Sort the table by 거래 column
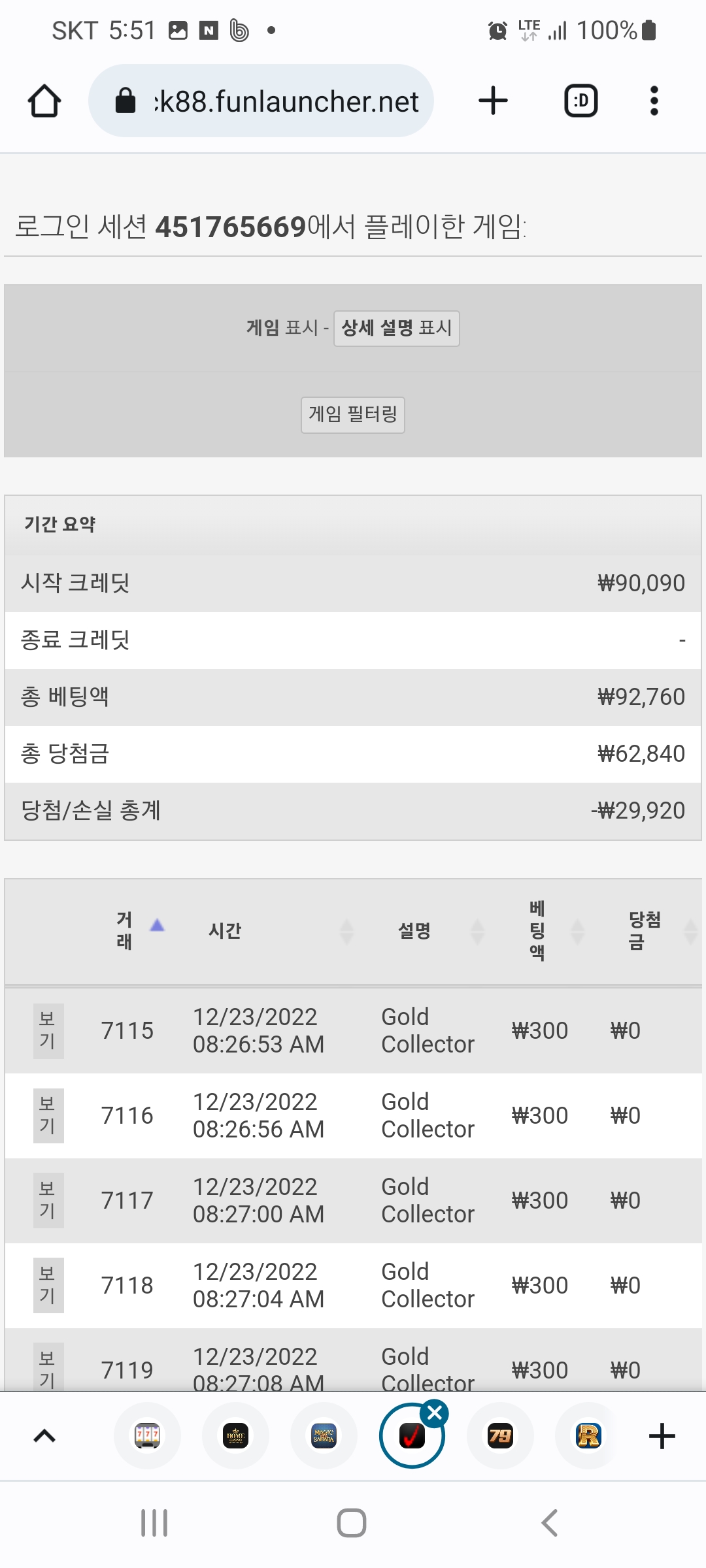The height and width of the screenshot is (1568, 706). (139, 930)
